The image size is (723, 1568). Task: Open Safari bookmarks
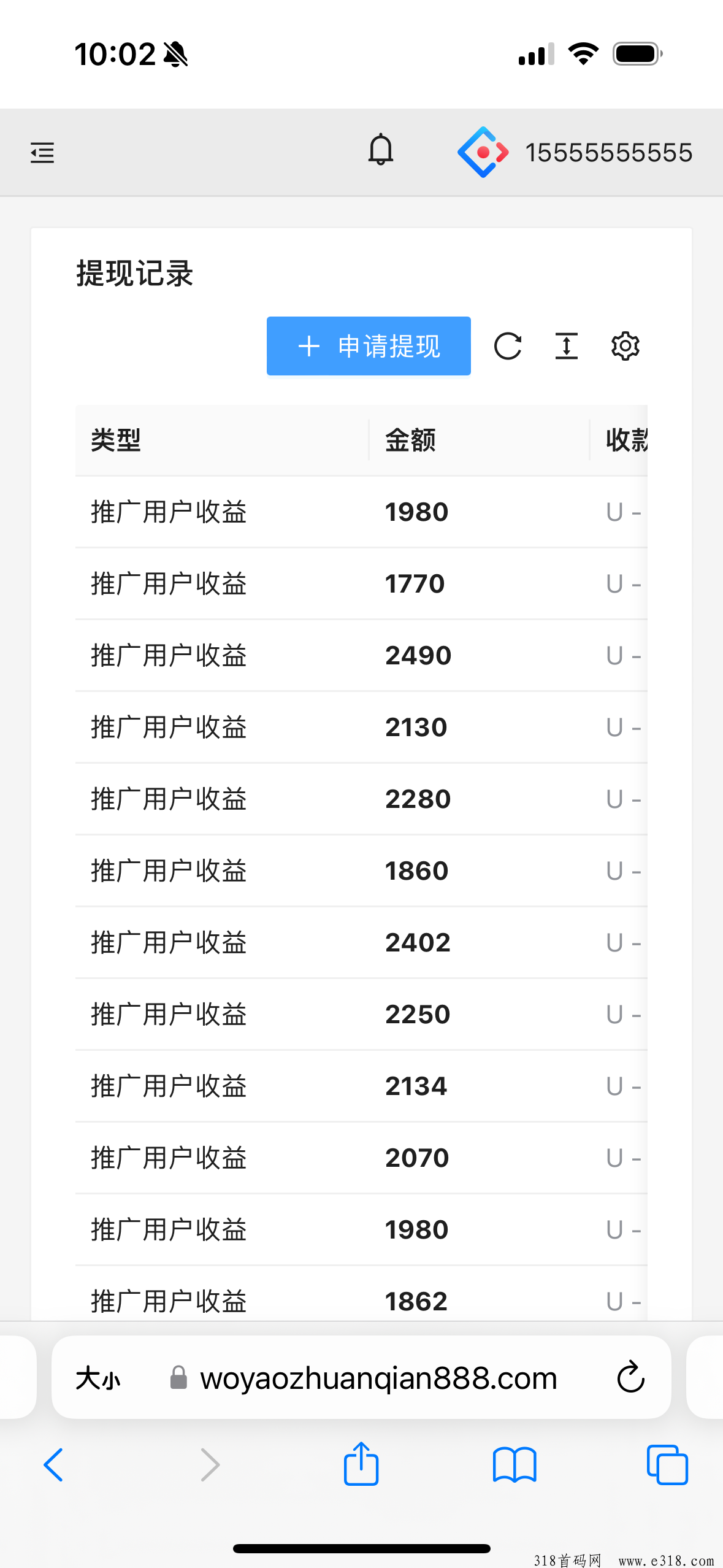point(515,1465)
